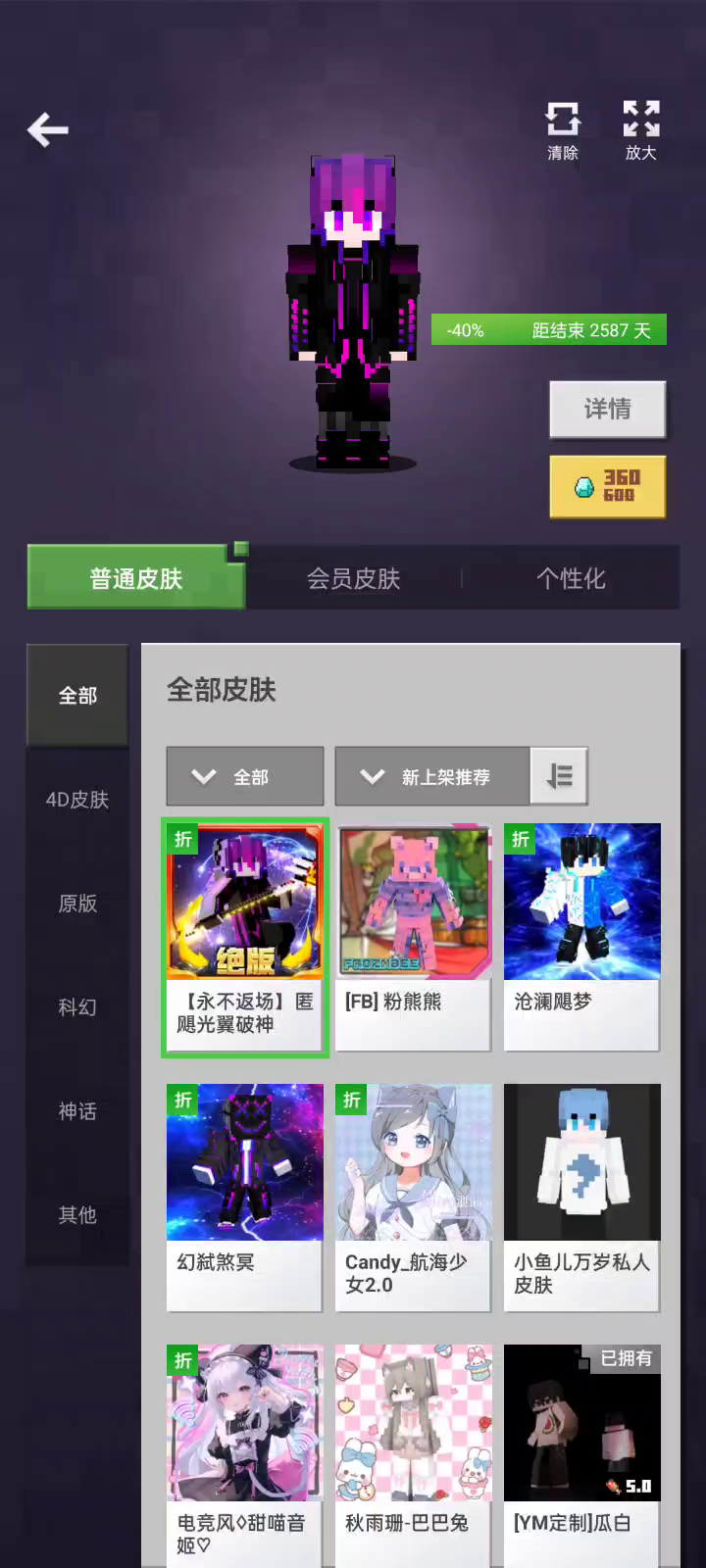
Task: Go back using the arrow icon
Action: tap(48, 129)
